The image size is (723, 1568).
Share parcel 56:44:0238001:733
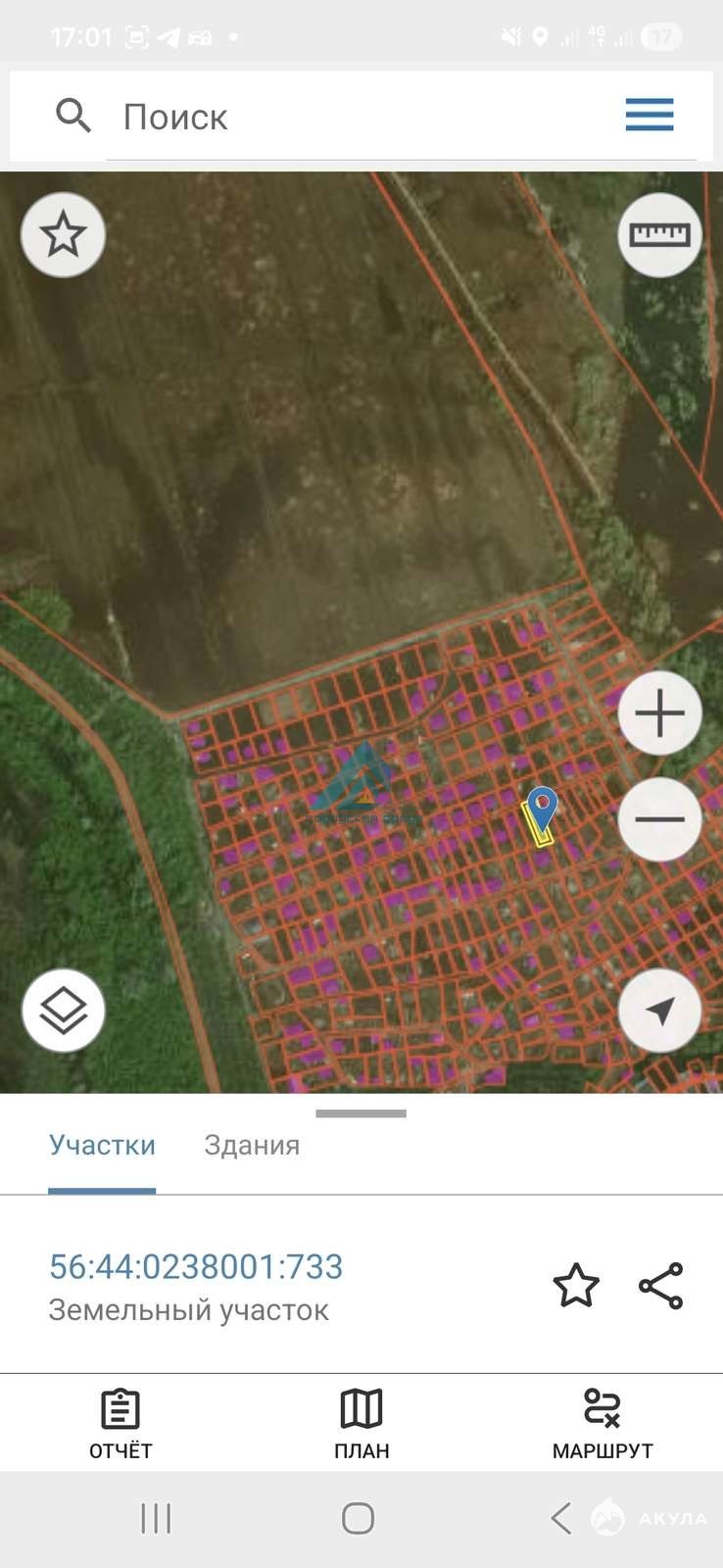point(661,1286)
